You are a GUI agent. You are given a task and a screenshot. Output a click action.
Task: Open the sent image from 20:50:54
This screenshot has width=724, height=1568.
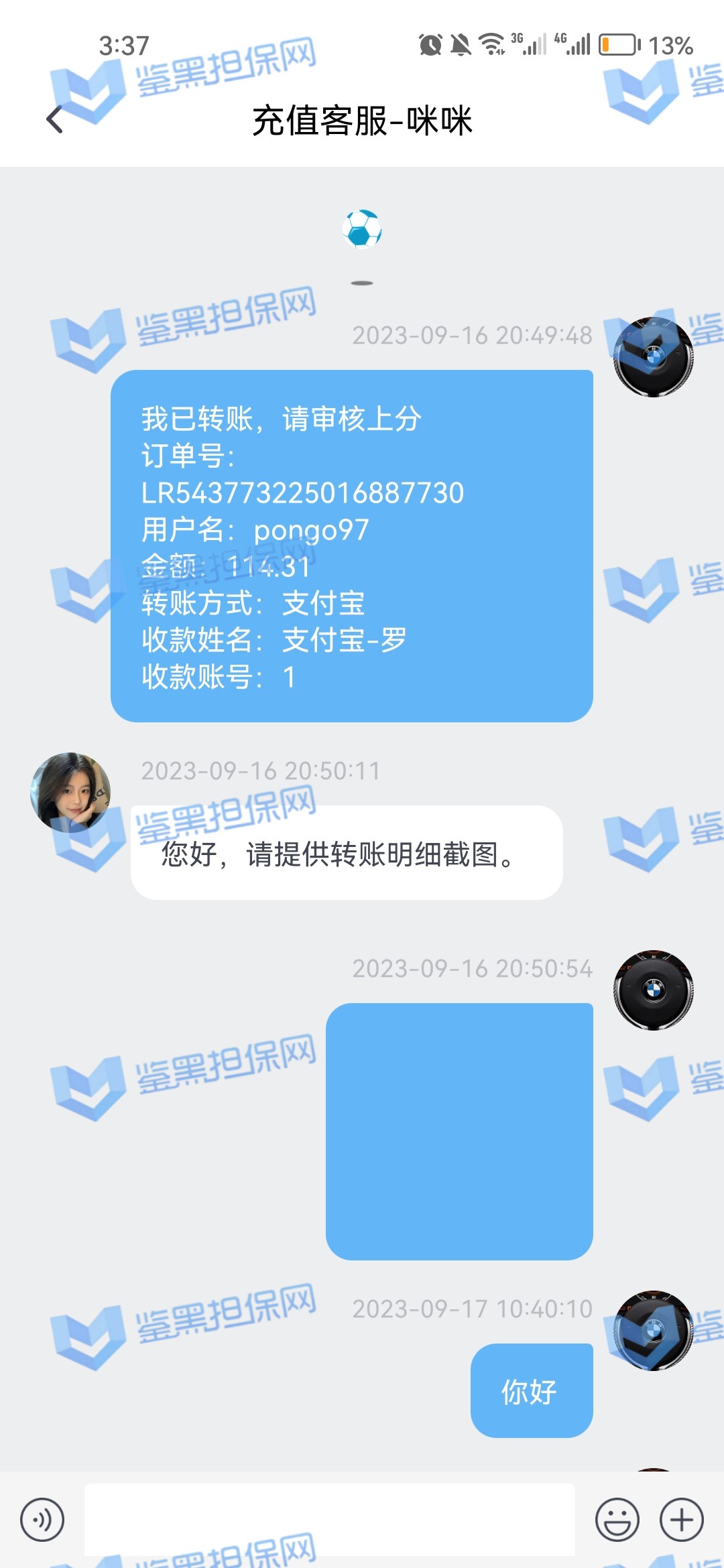(459, 1131)
